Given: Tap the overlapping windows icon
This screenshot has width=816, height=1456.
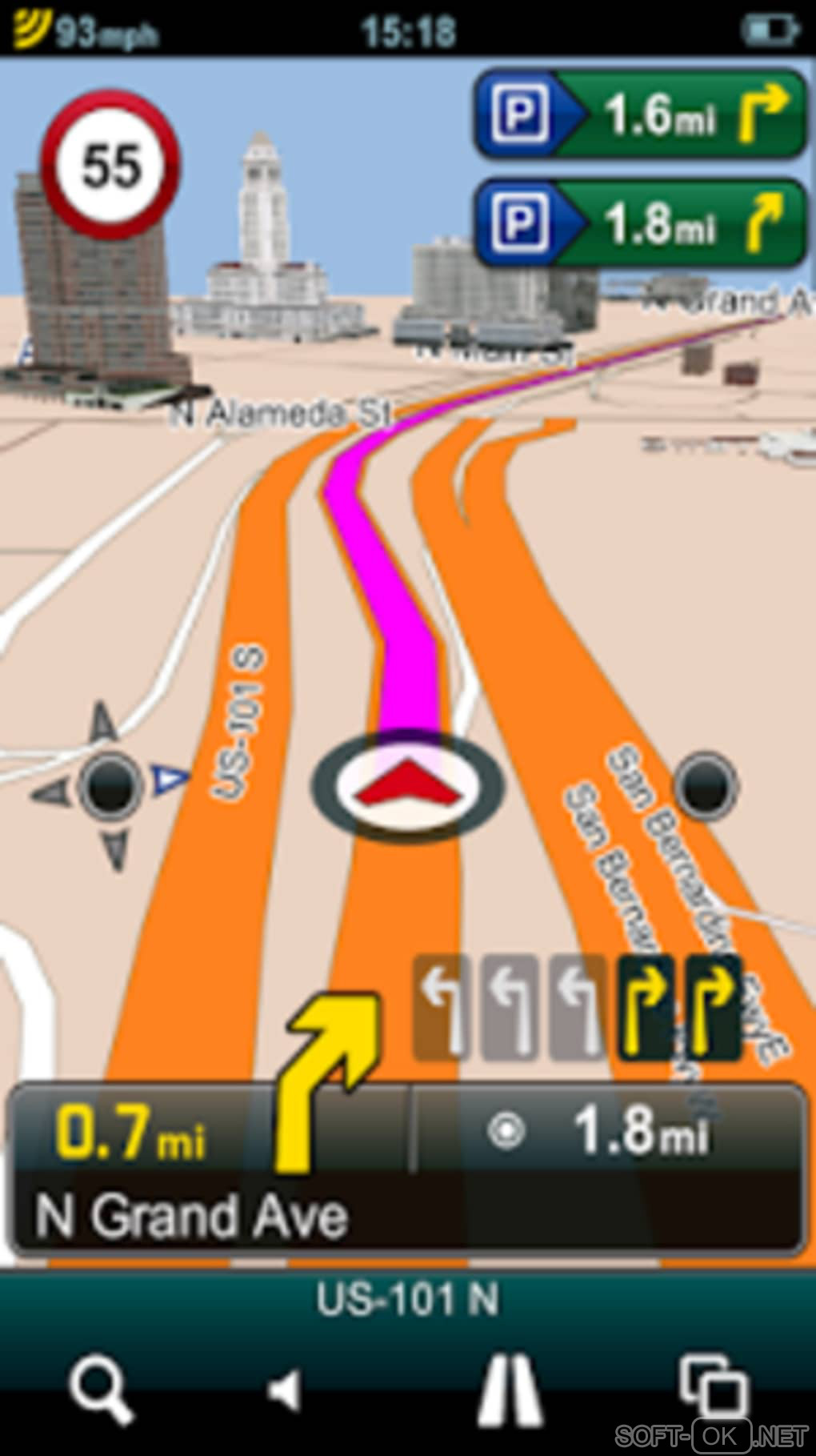Looking at the screenshot, I should tap(714, 1387).
